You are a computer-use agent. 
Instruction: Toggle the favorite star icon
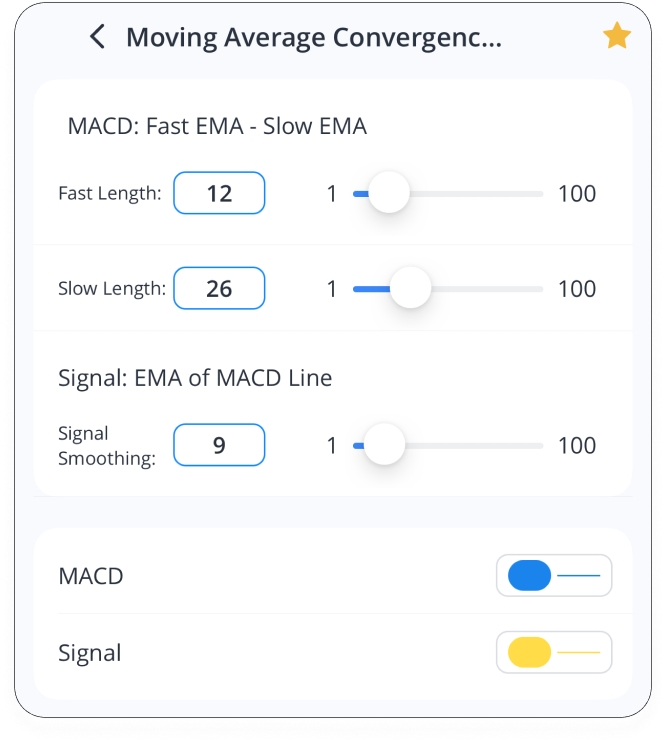coord(616,38)
